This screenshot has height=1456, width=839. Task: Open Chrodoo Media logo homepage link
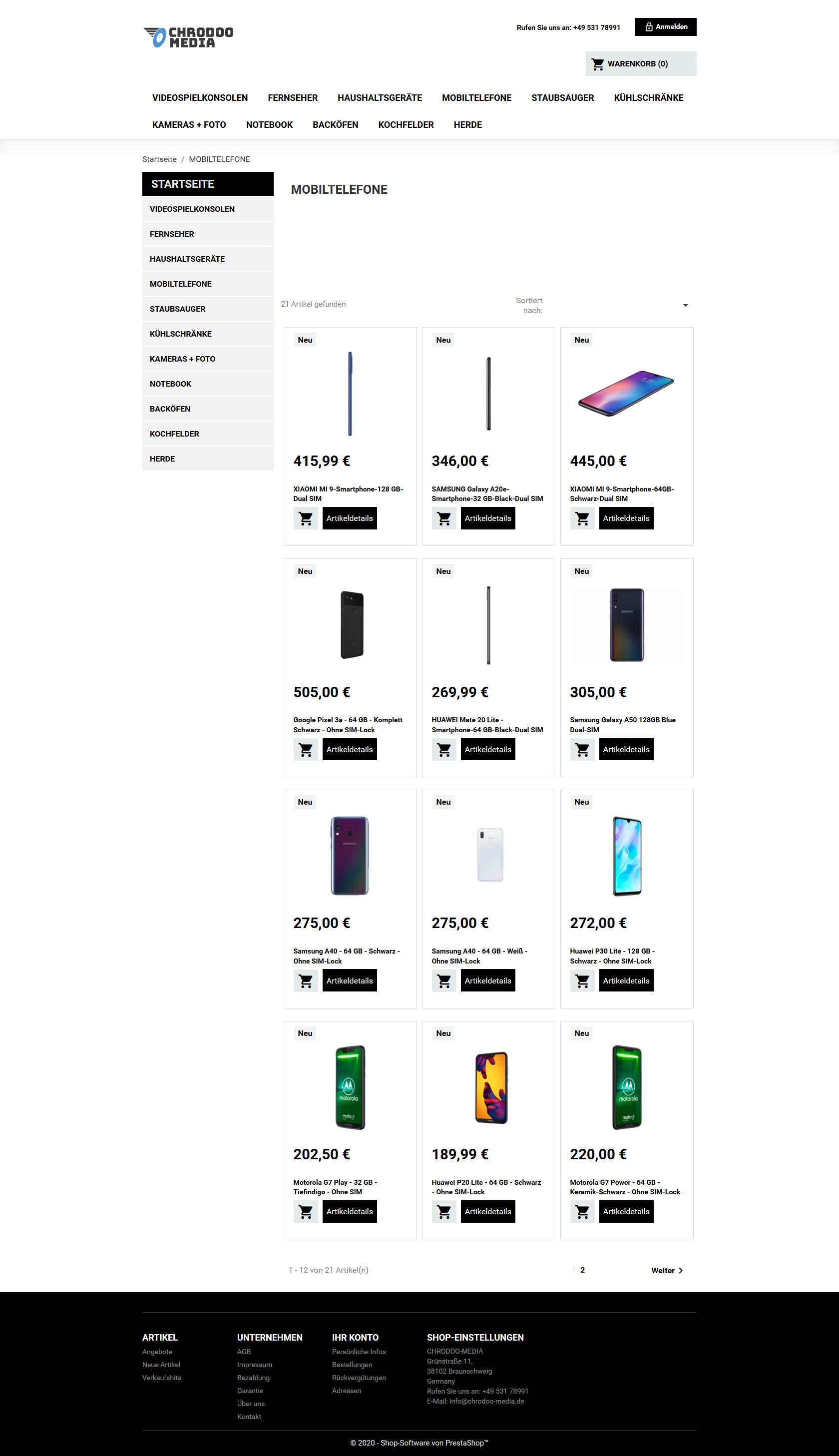(x=188, y=37)
